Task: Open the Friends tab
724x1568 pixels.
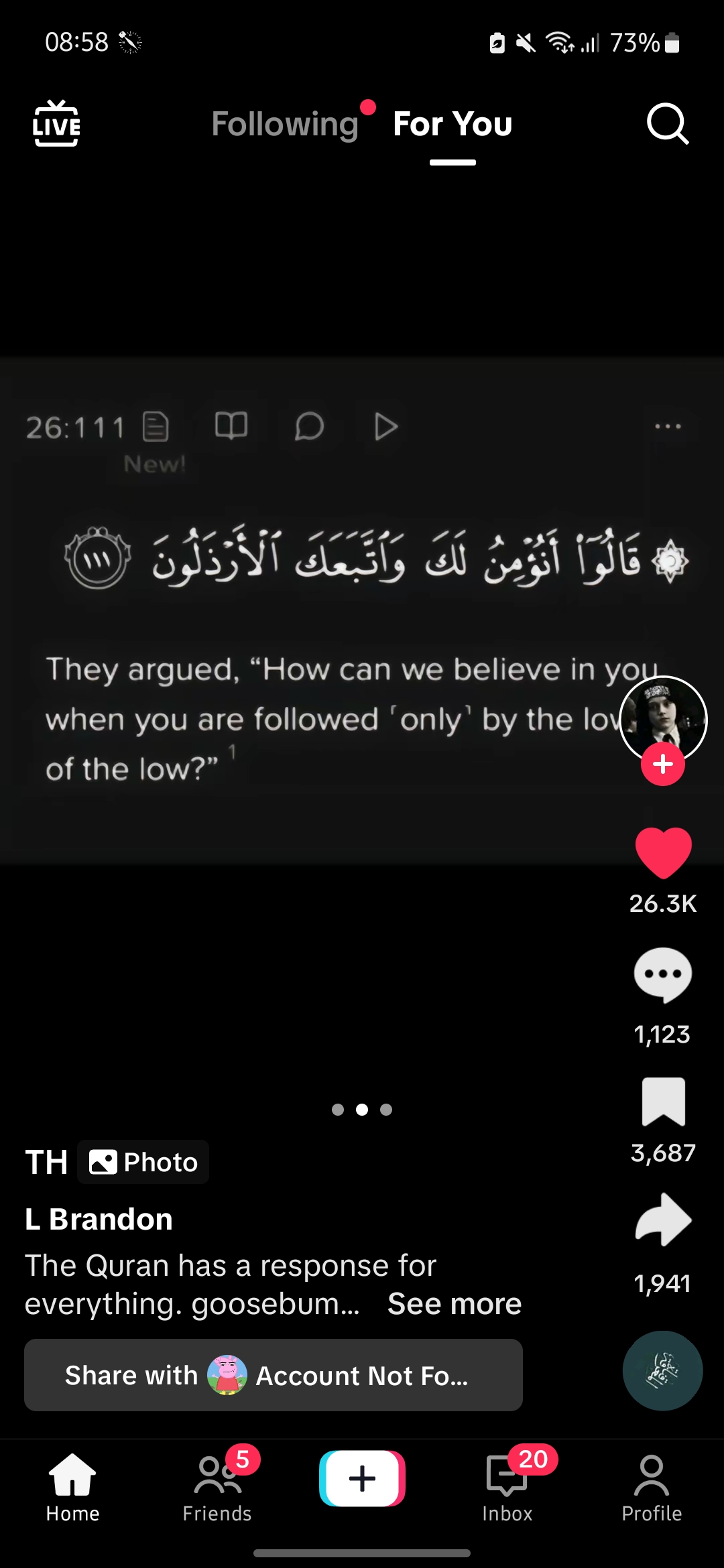Action: click(217, 1486)
